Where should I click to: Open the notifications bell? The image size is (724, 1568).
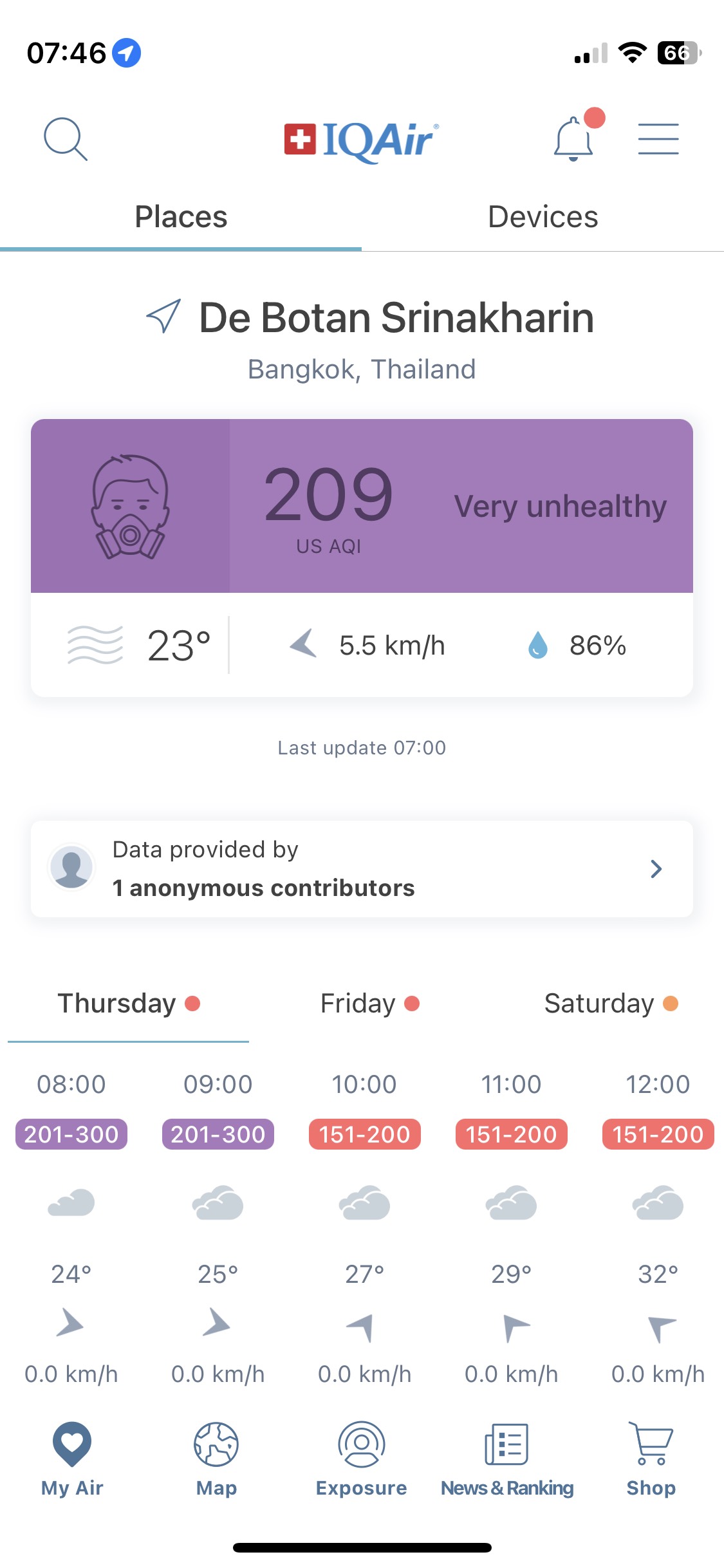(573, 138)
